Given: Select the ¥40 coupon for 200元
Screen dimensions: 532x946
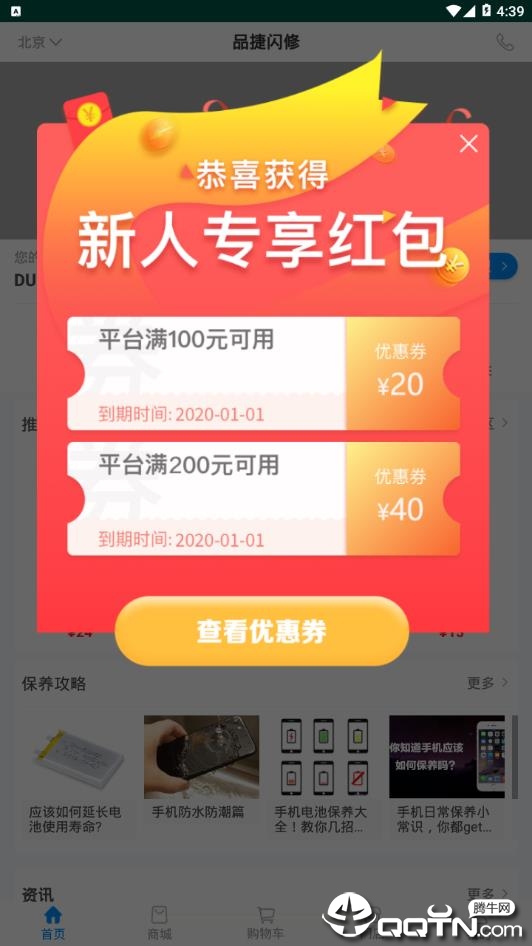Looking at the screenshot, I should (x=264, y=499).
